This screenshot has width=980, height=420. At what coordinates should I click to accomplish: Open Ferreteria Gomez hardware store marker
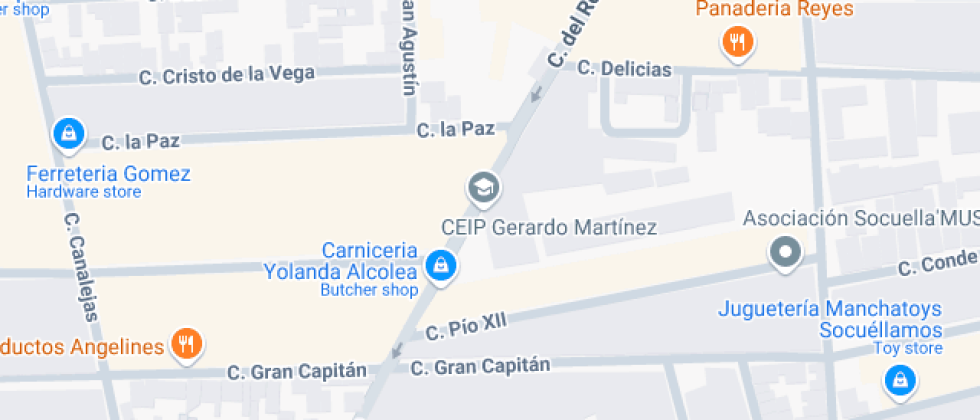pyautogui.click(x=67, y=133)
